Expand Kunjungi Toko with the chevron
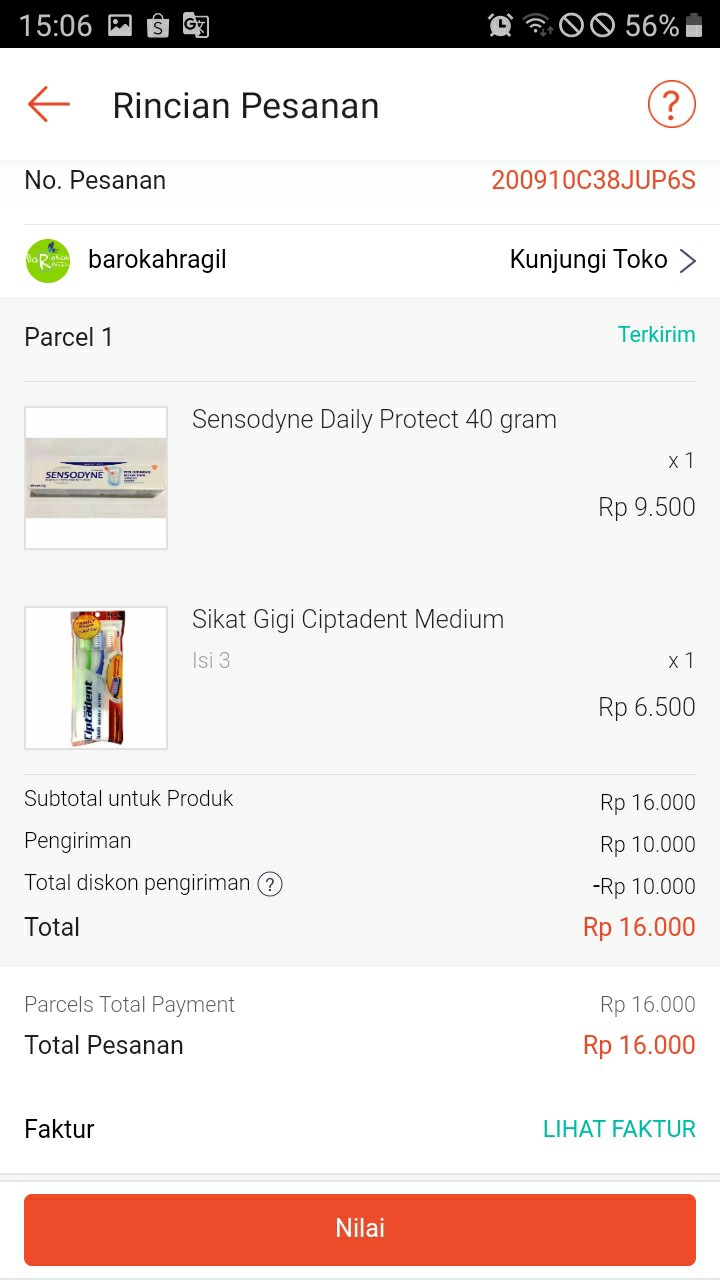This screenshot has height=1280, width=720. (688, 260)
